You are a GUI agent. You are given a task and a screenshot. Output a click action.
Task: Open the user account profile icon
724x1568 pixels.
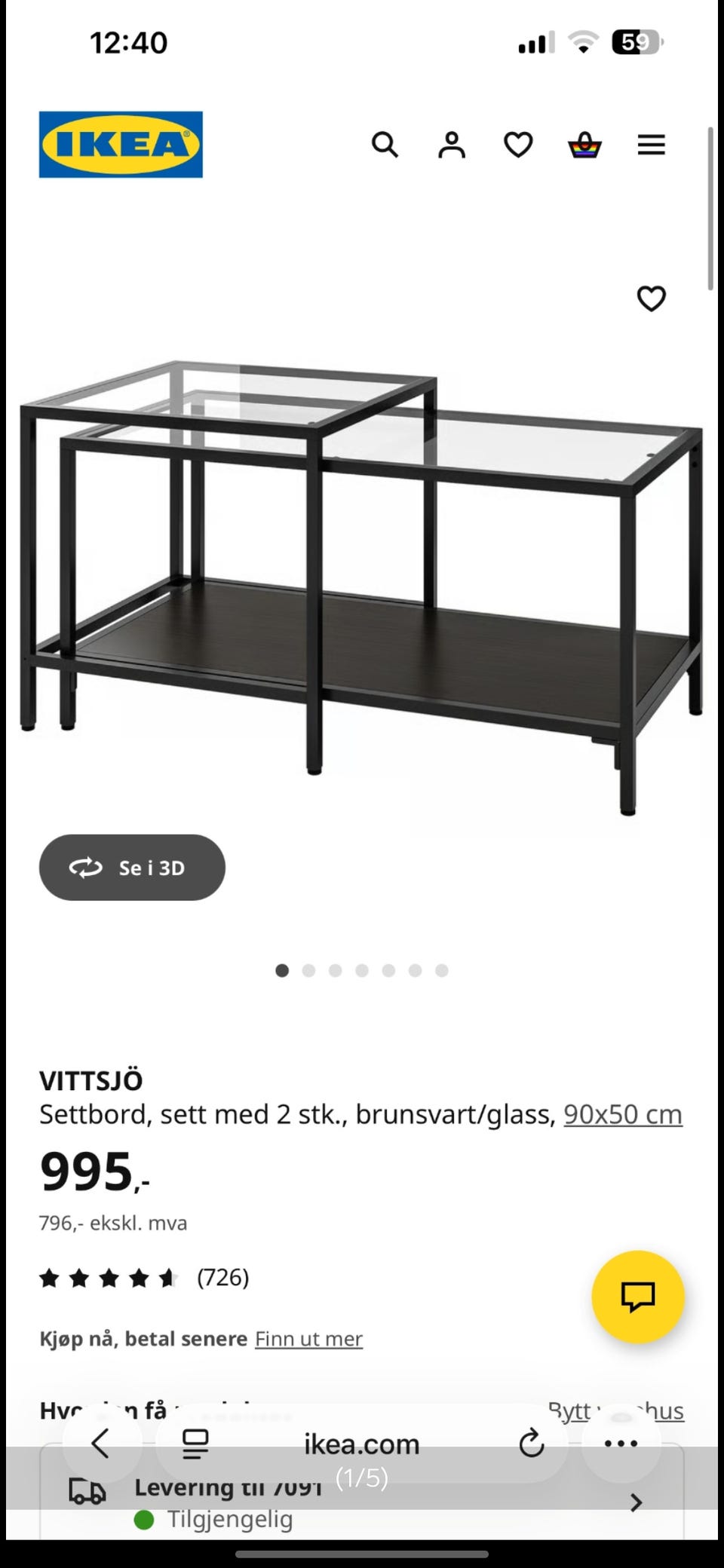coord(452,145)
